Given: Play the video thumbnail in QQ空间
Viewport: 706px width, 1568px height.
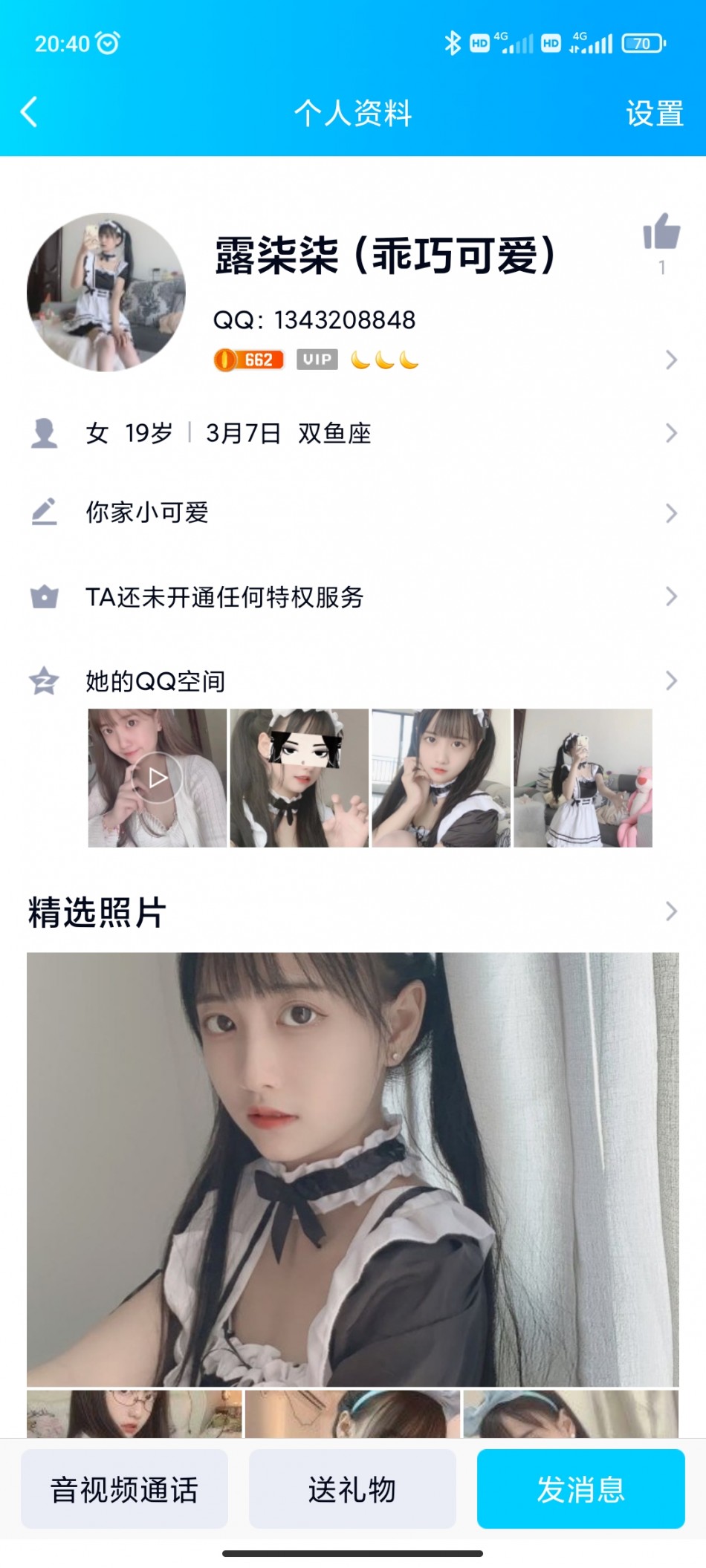Looking at the screenshot, I should tap(158, 778).
